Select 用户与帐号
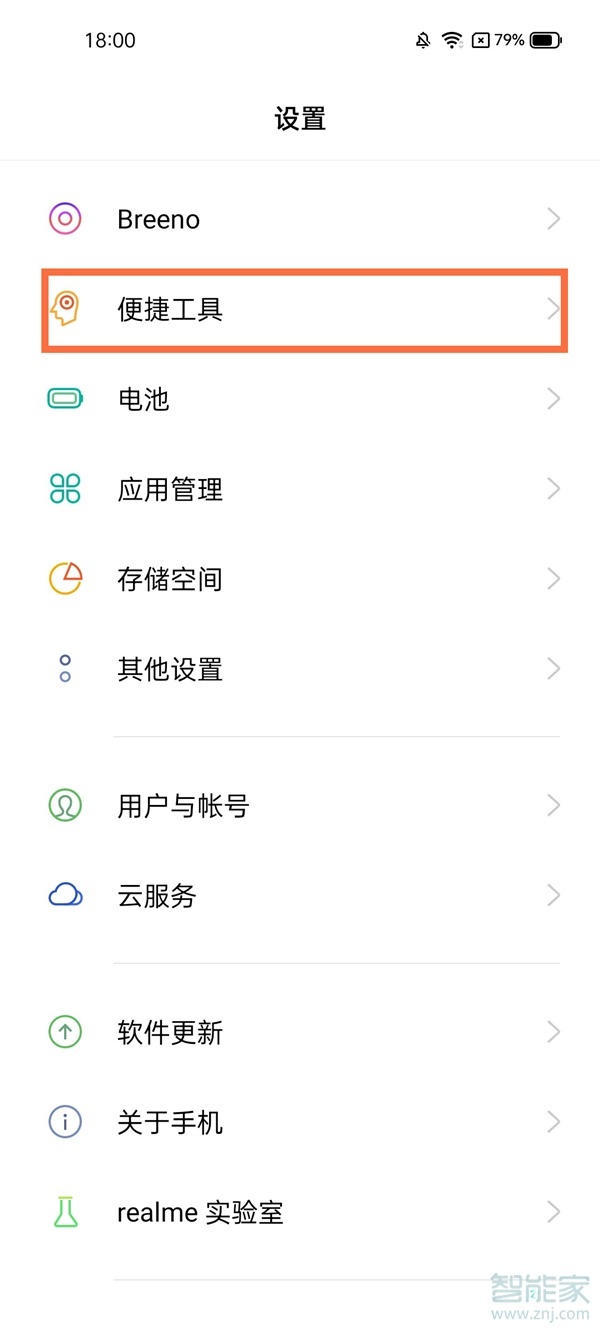The width and height of the screenshot is (600, 1333). point(300,805)
